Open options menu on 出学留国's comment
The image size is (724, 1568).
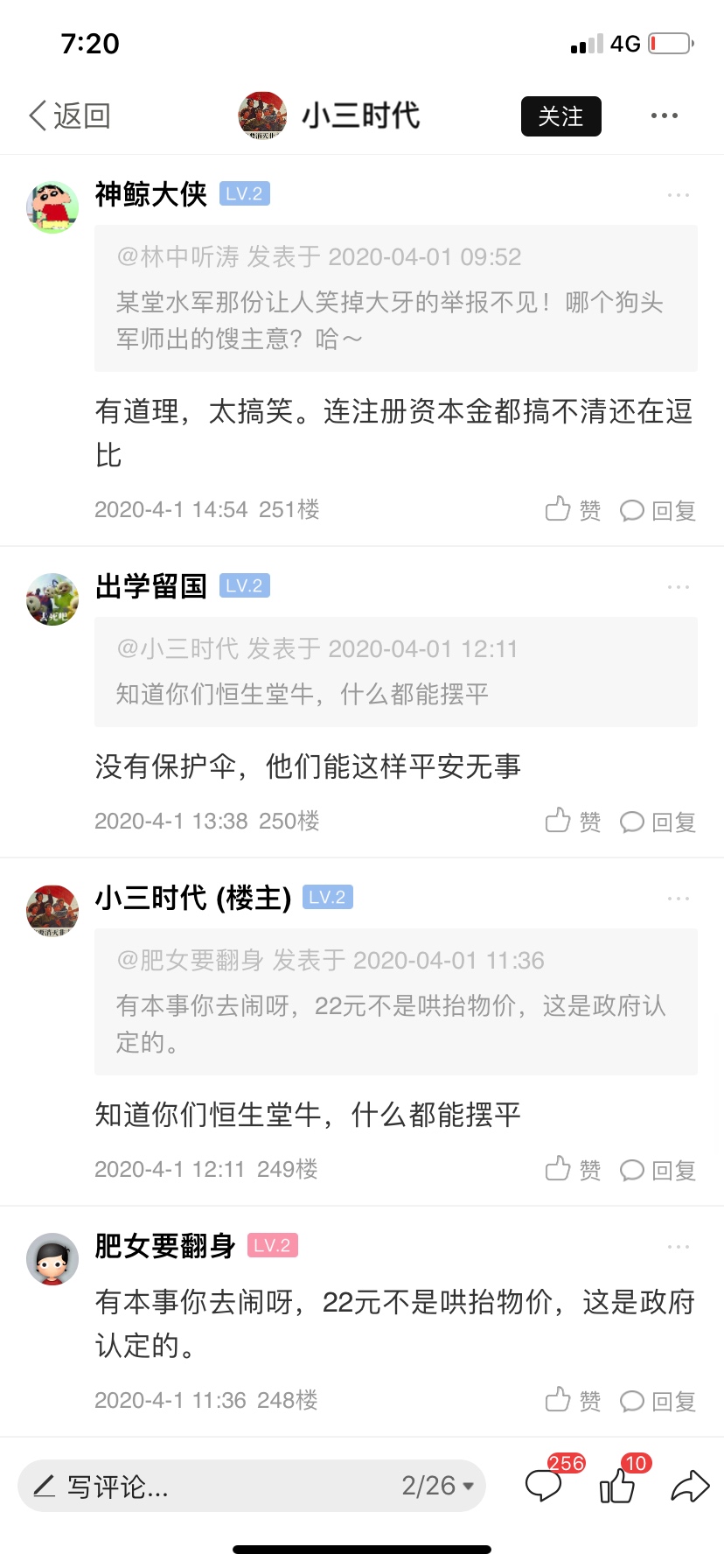[x=678, y=587]
